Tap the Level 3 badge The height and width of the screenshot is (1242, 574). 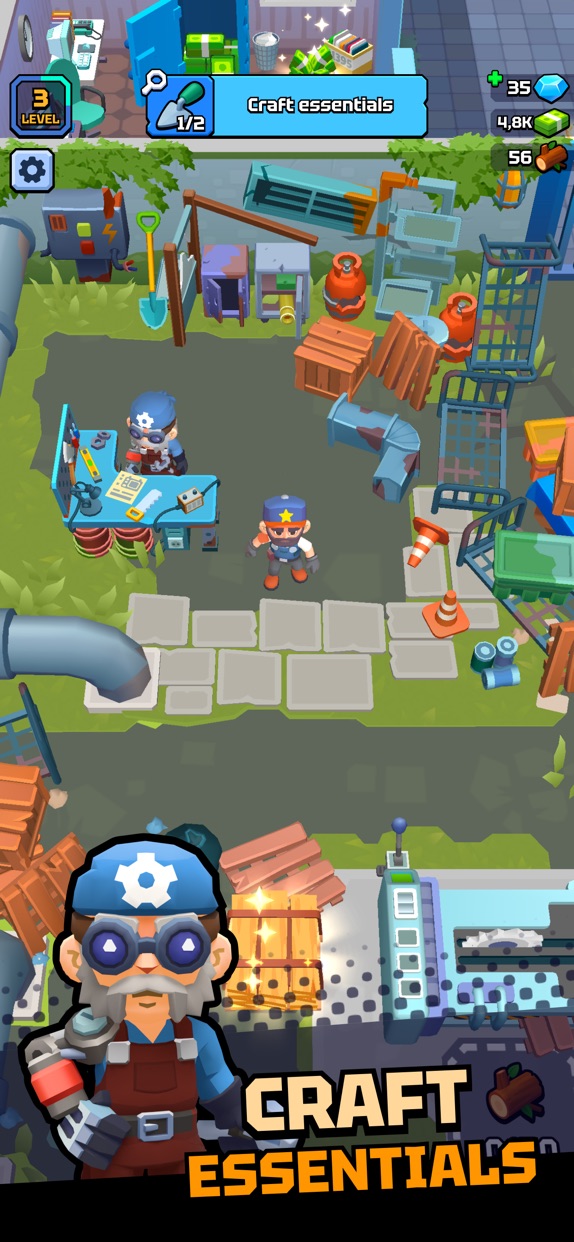coord(41,106)
